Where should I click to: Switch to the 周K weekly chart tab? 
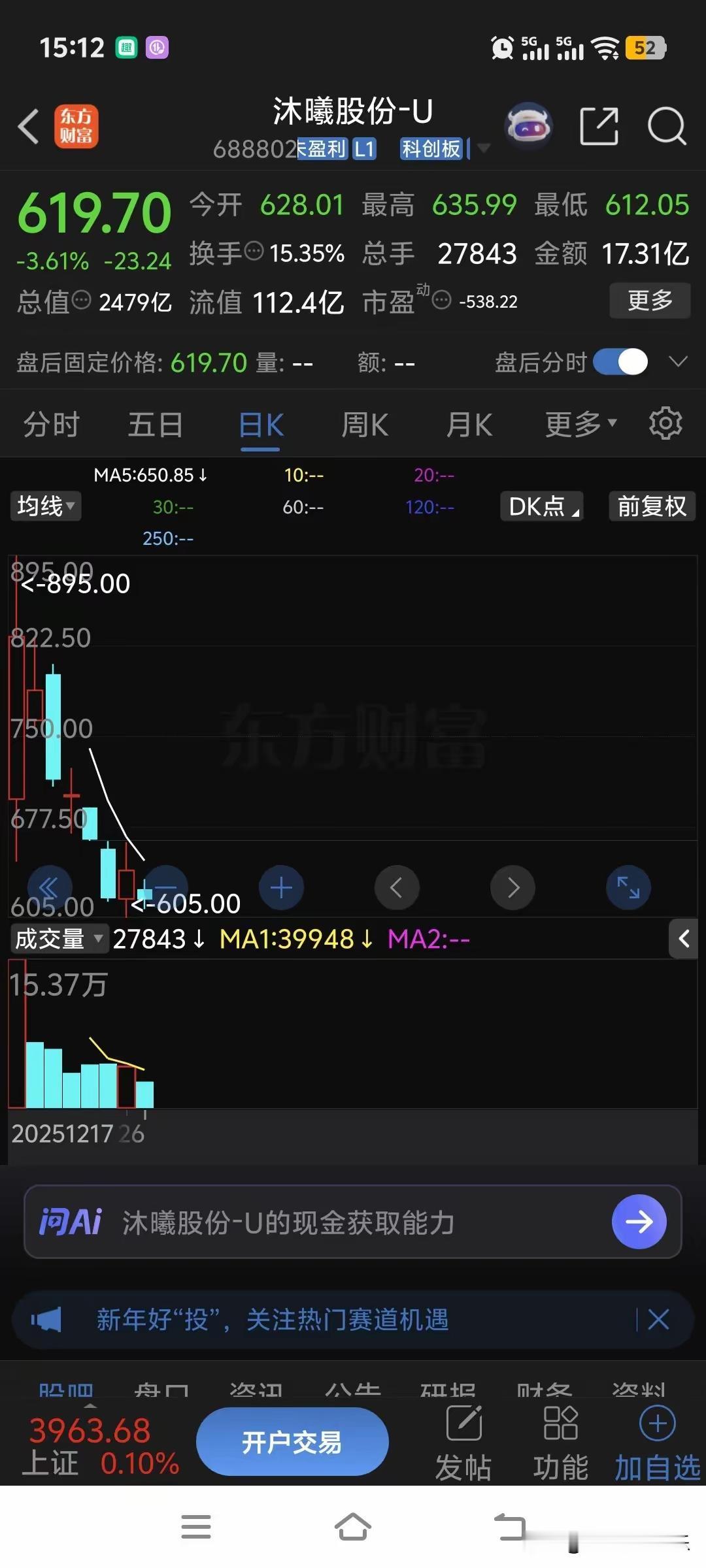tap(363, 423)
